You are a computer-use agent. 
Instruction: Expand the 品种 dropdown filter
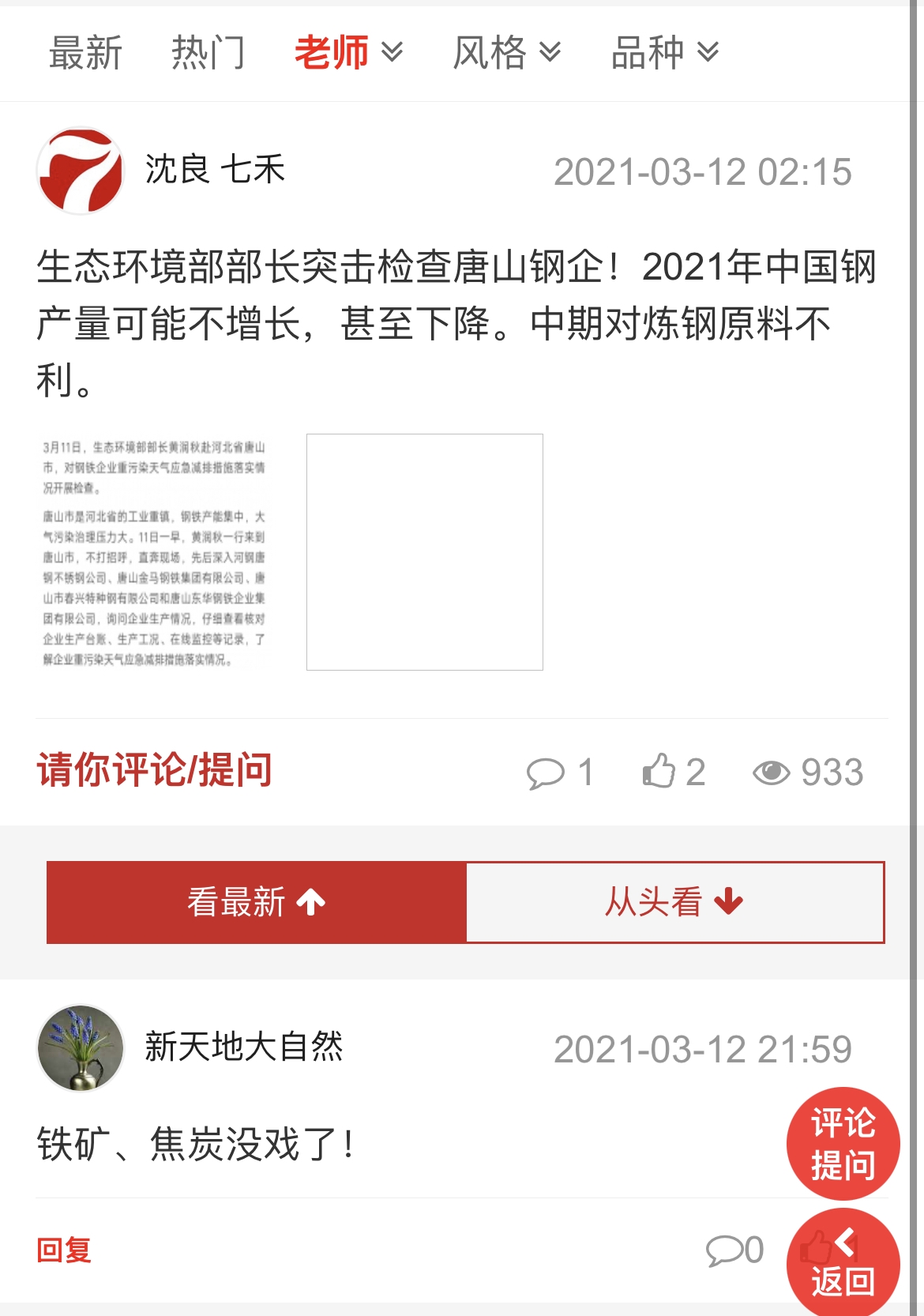tap(664, 54)
